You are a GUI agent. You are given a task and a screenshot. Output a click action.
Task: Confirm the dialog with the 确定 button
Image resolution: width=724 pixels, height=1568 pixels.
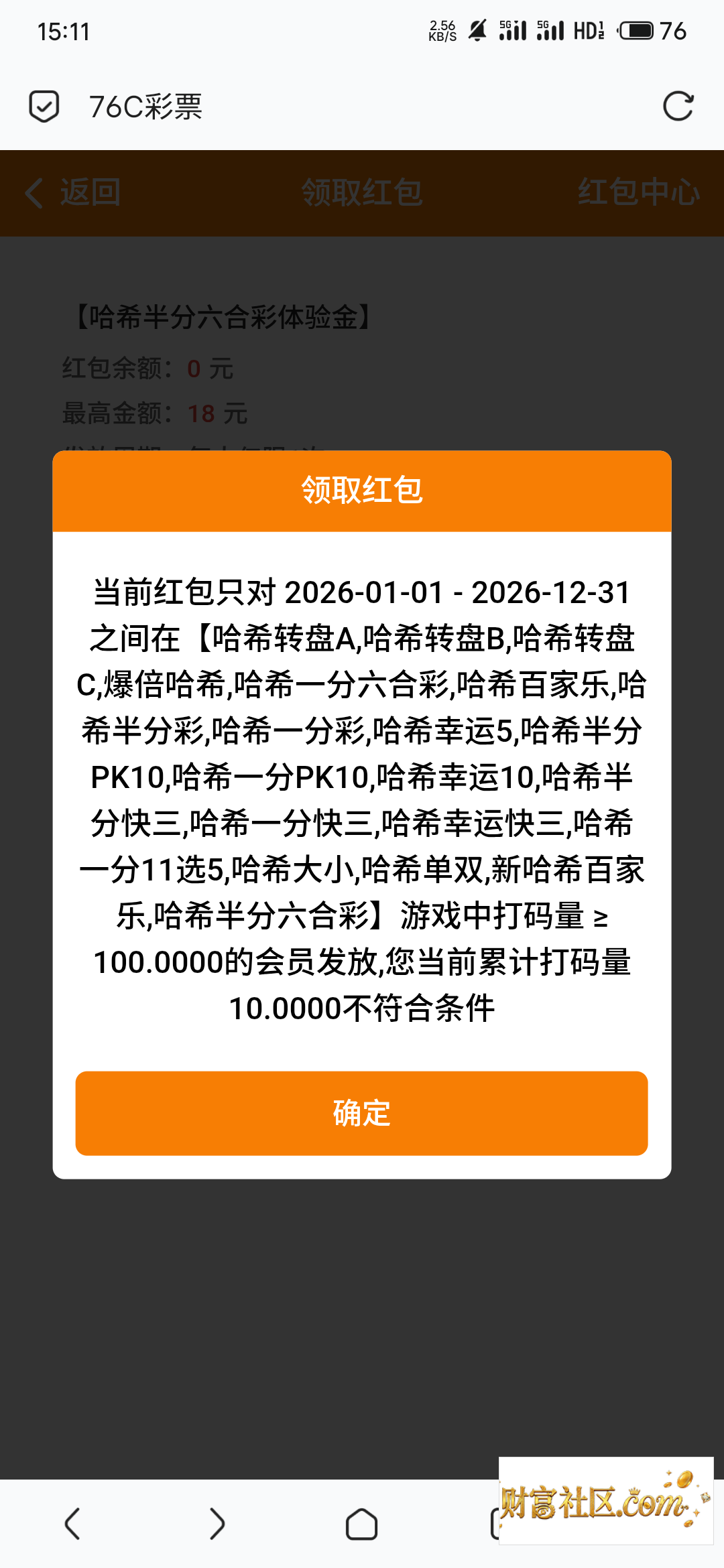pos(361,1113)
